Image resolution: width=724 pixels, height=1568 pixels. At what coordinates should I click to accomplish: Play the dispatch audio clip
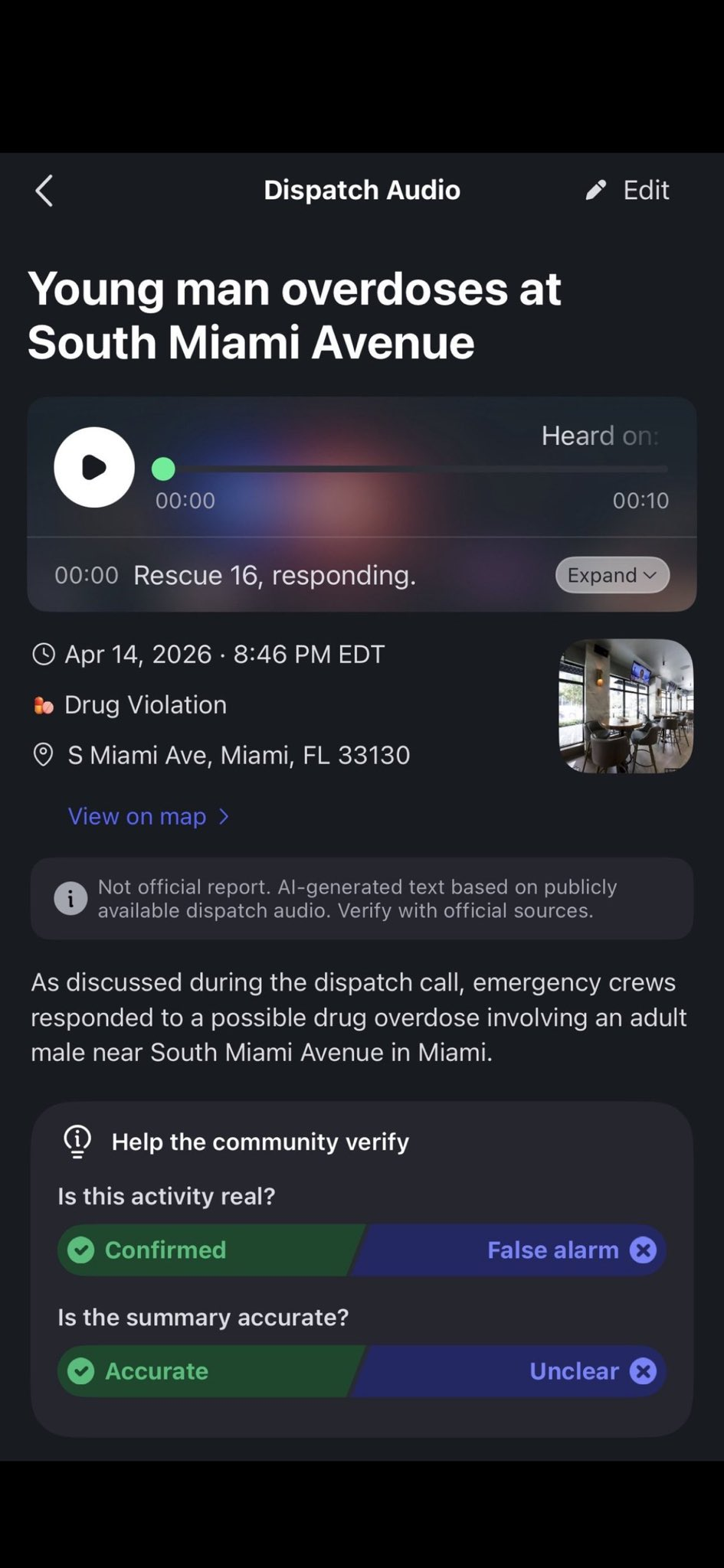94,467
